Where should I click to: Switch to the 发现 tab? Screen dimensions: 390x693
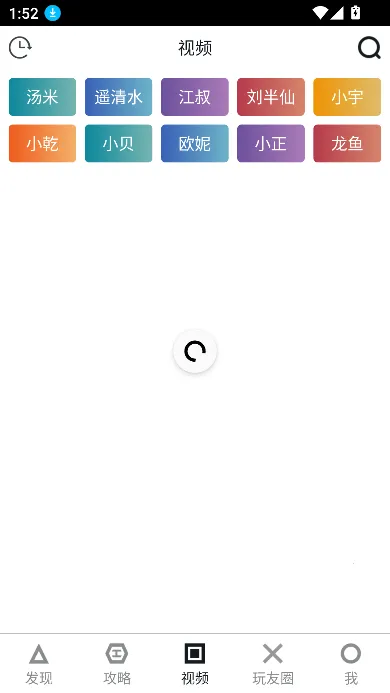(39, 664)
